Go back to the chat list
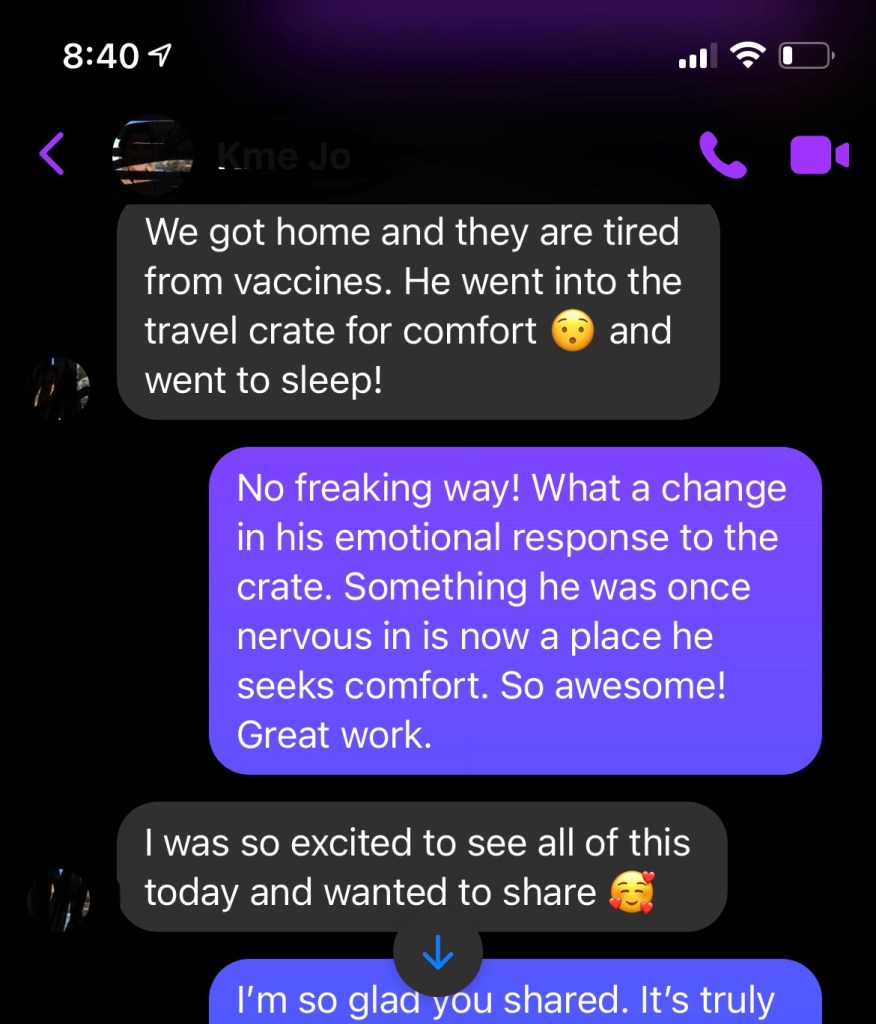This screenshot has width=876, height=1024. 51,155
